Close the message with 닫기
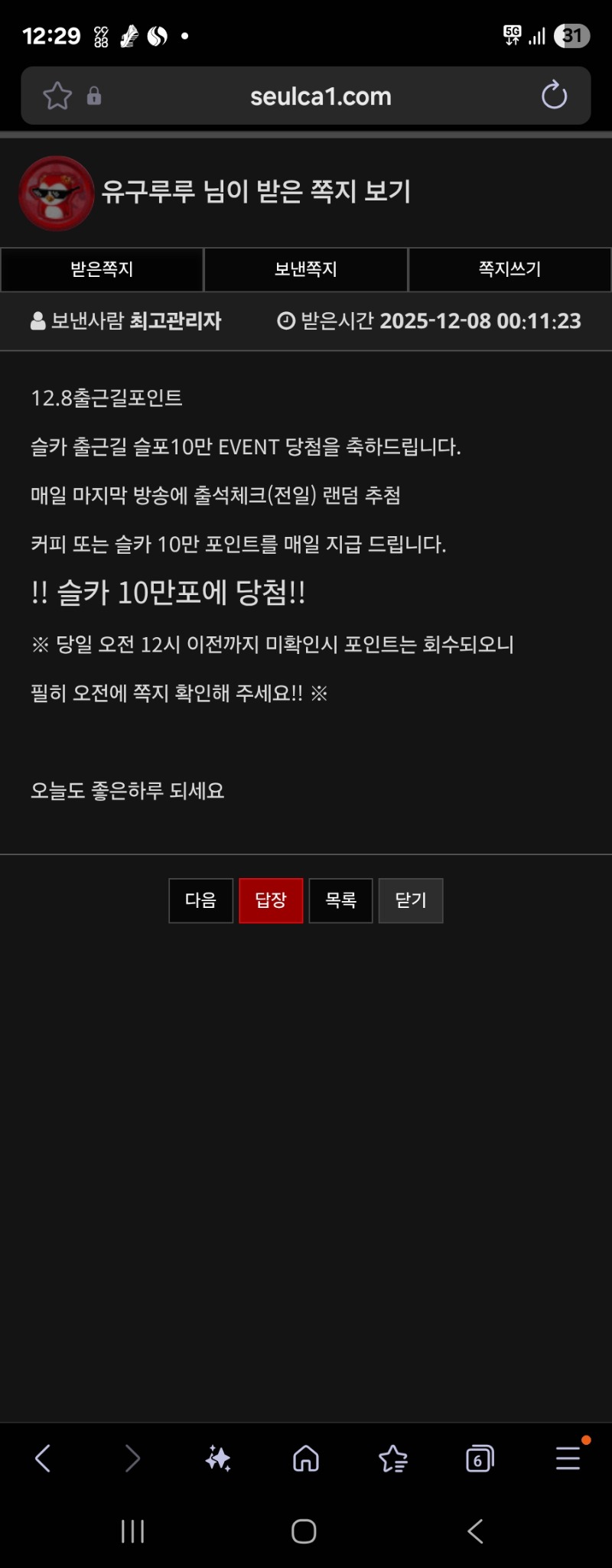The height and width of the screenshot is (1568, 612). (x=411, y=900)
